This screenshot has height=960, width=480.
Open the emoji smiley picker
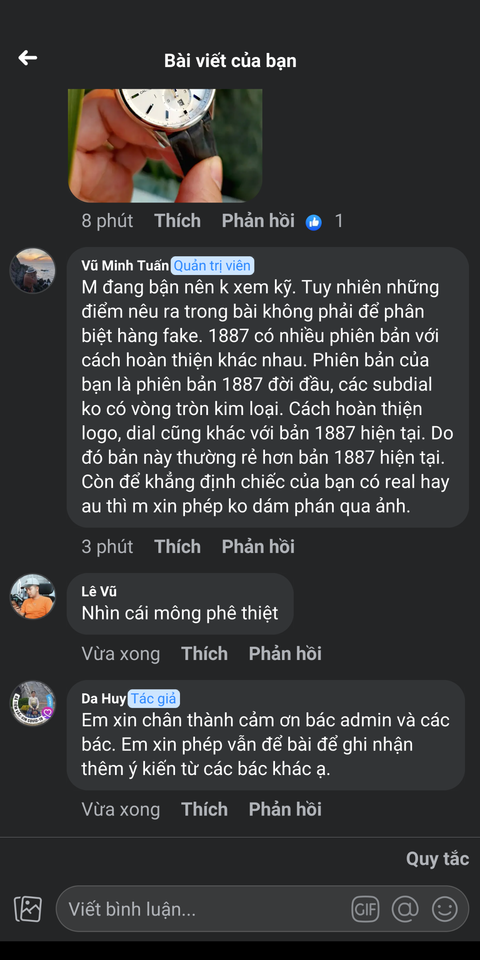pyautogui.click(x=444, y=909)
